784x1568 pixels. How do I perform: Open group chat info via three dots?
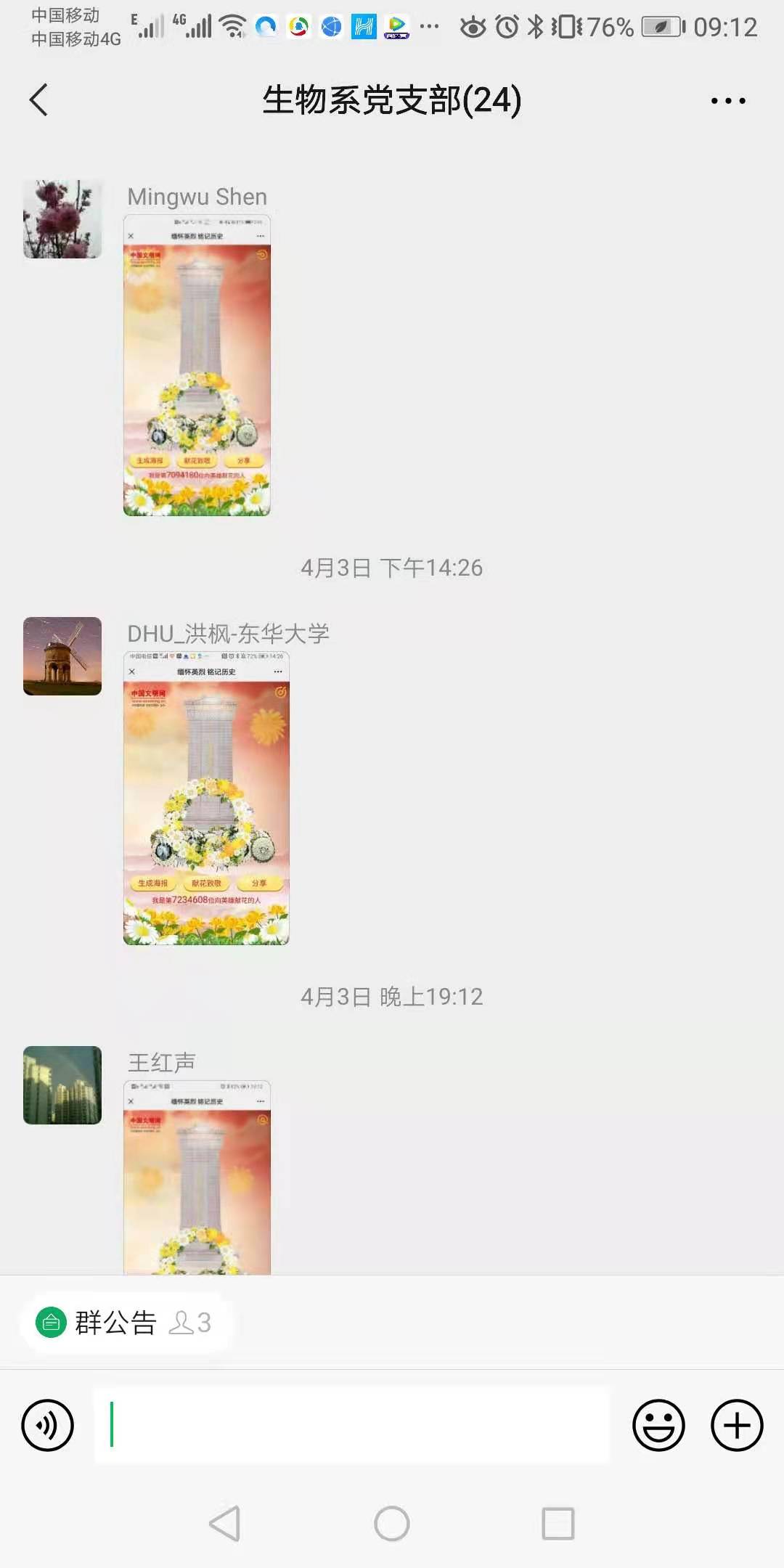728,101
